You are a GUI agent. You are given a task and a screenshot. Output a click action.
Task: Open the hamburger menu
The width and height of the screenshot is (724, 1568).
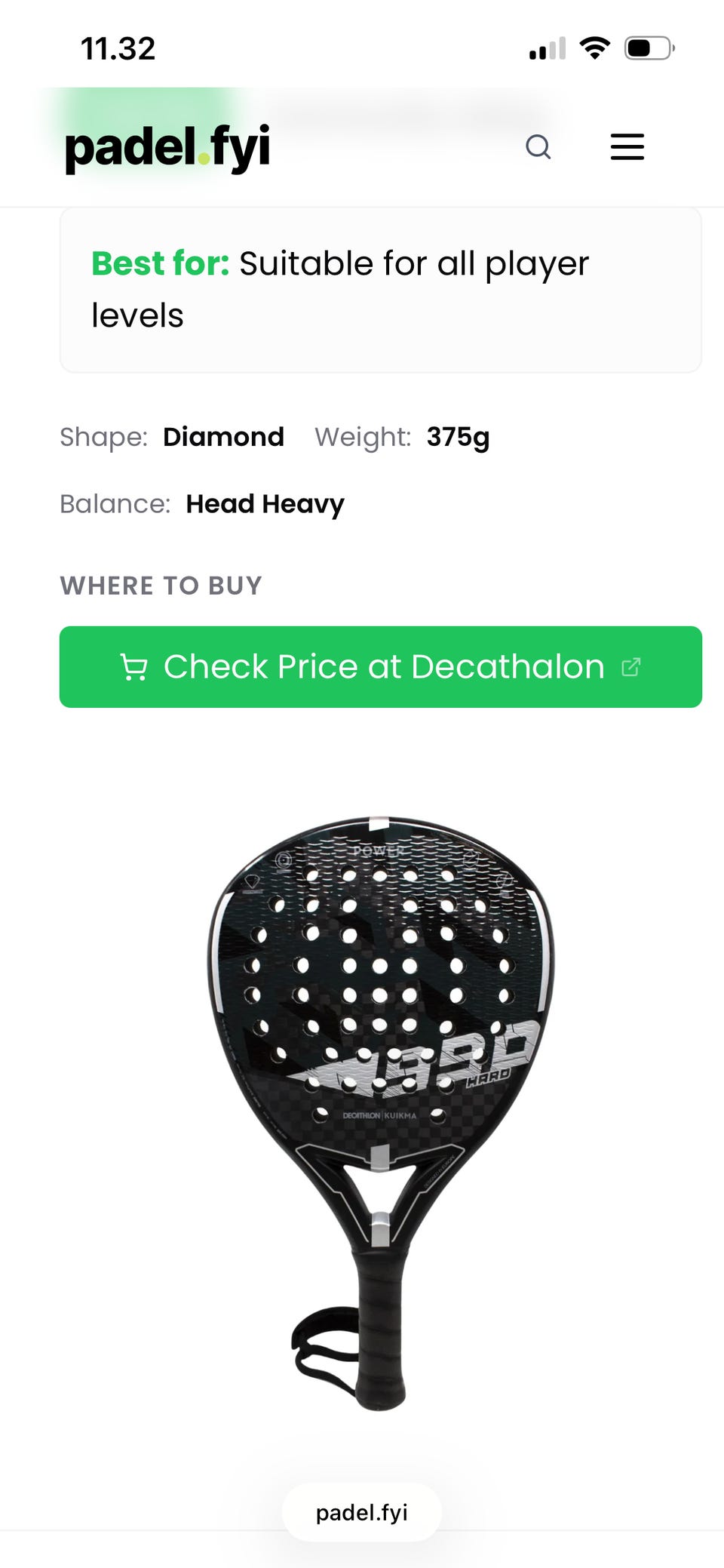click(627, 147)
